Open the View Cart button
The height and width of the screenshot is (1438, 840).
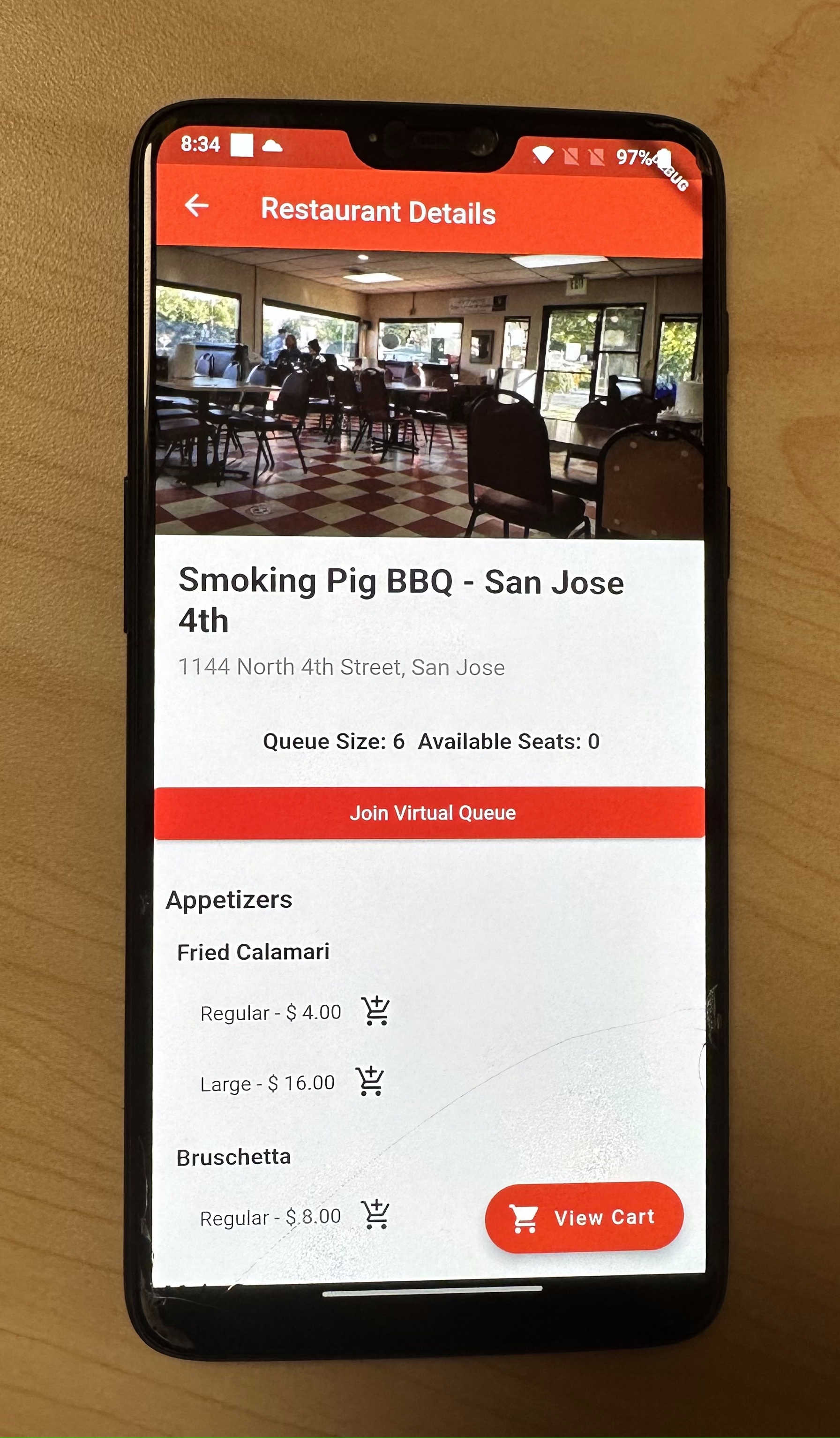(585, 1217)
